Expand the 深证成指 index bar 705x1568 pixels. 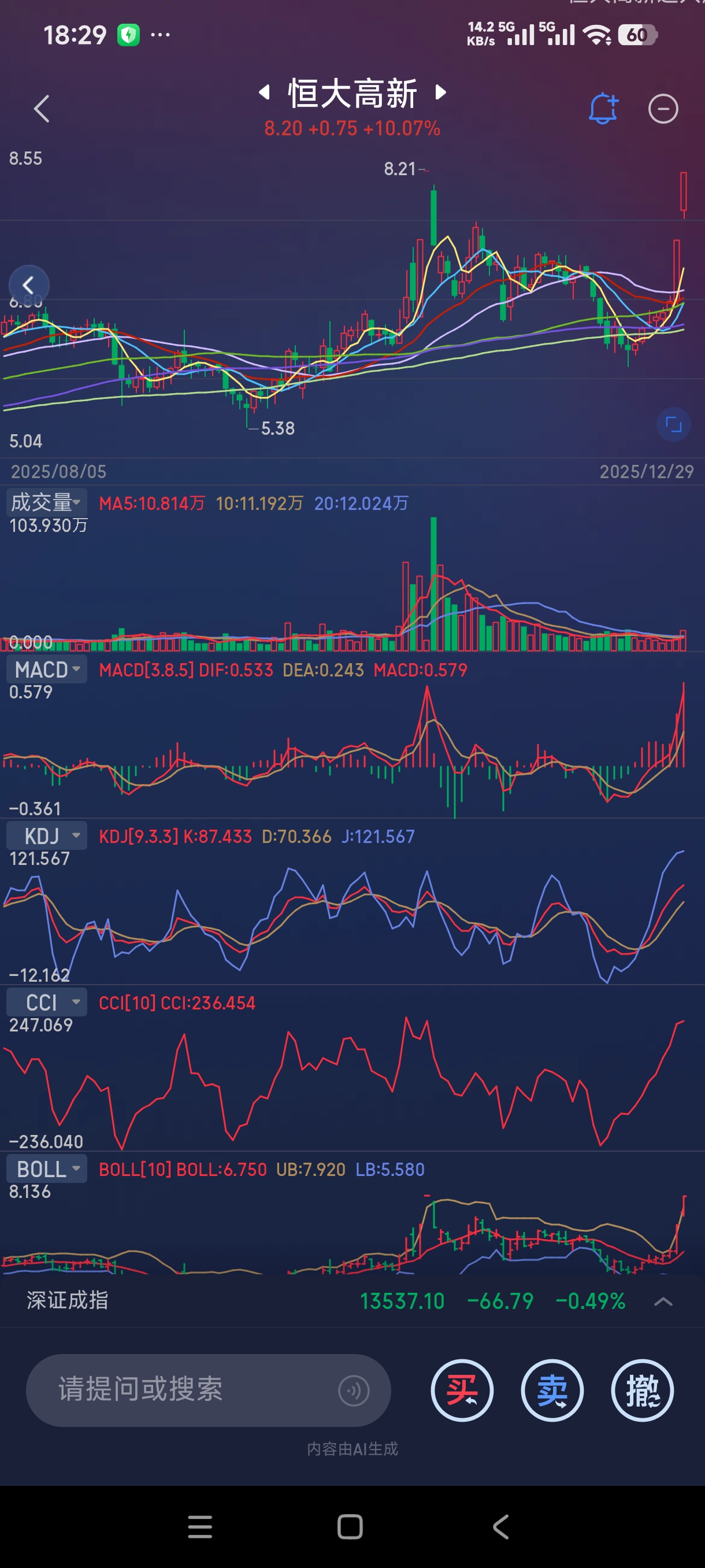[662, 1301]
